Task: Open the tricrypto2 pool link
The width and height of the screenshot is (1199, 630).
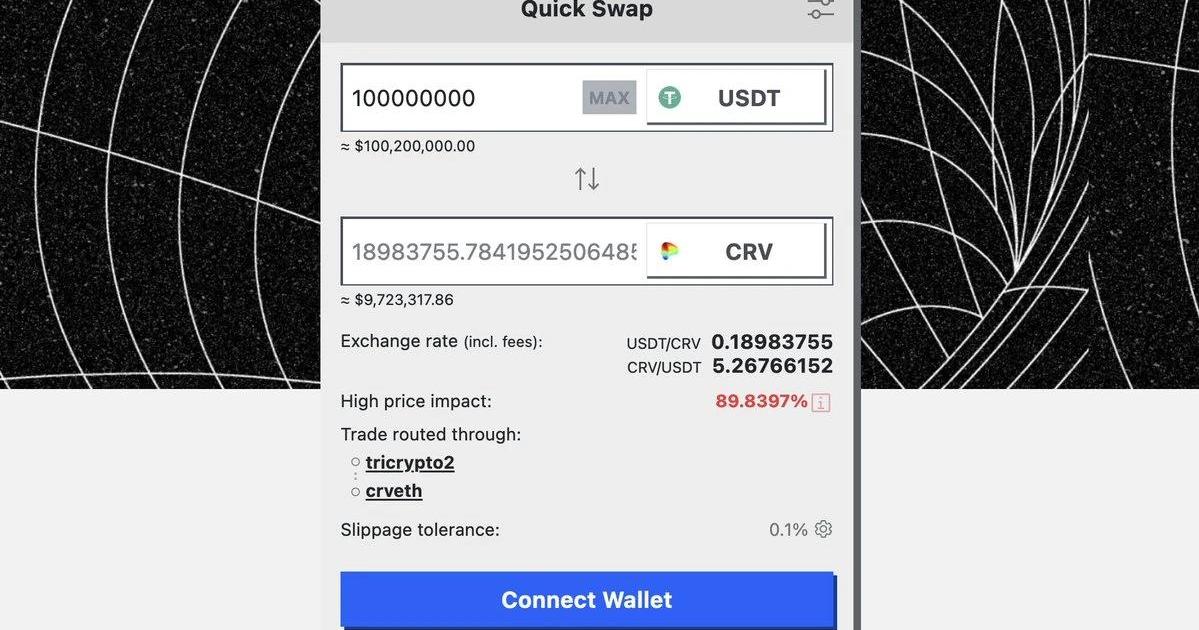Action: [410, 463]
